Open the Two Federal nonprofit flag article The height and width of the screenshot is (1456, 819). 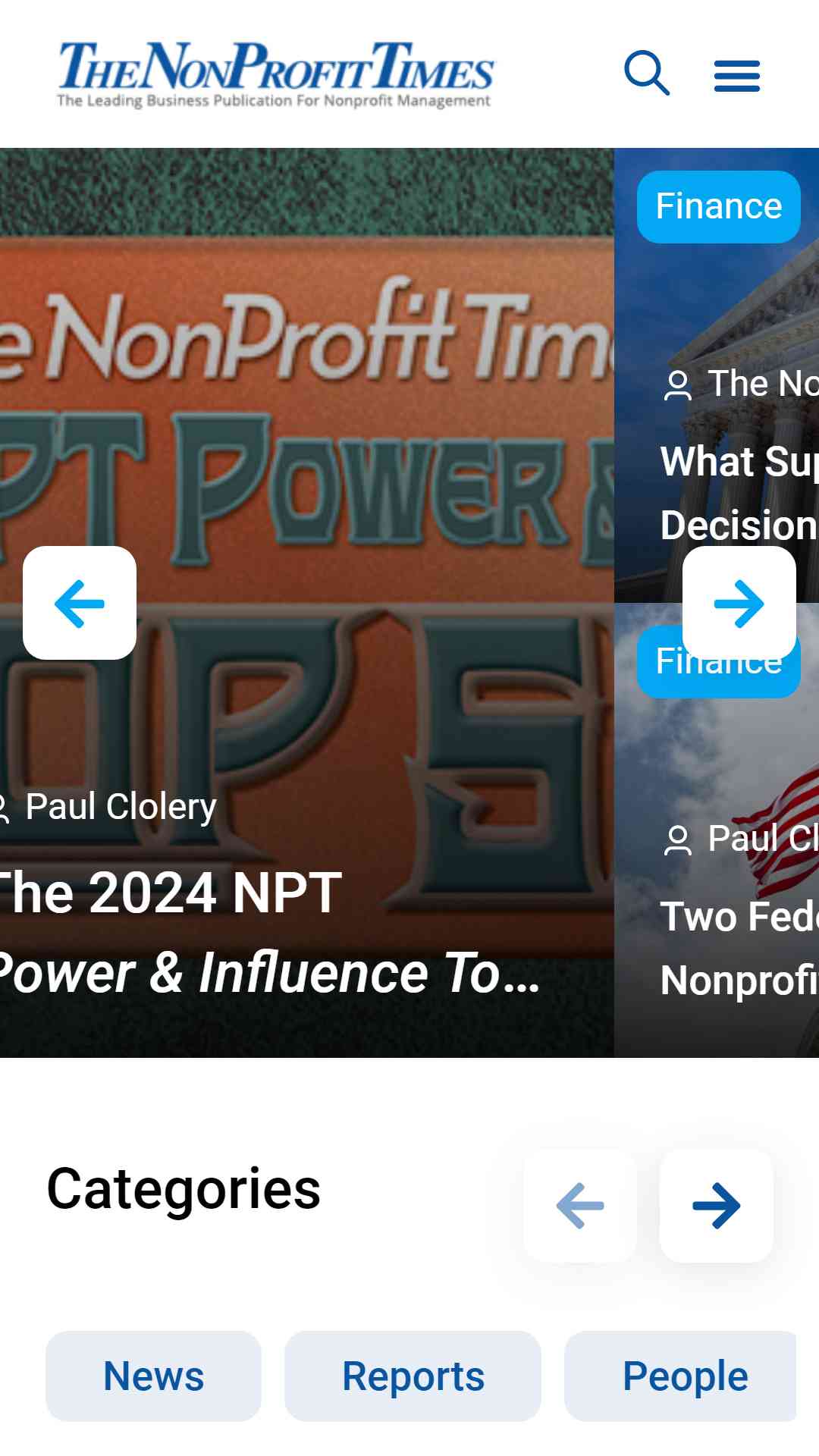739,948
